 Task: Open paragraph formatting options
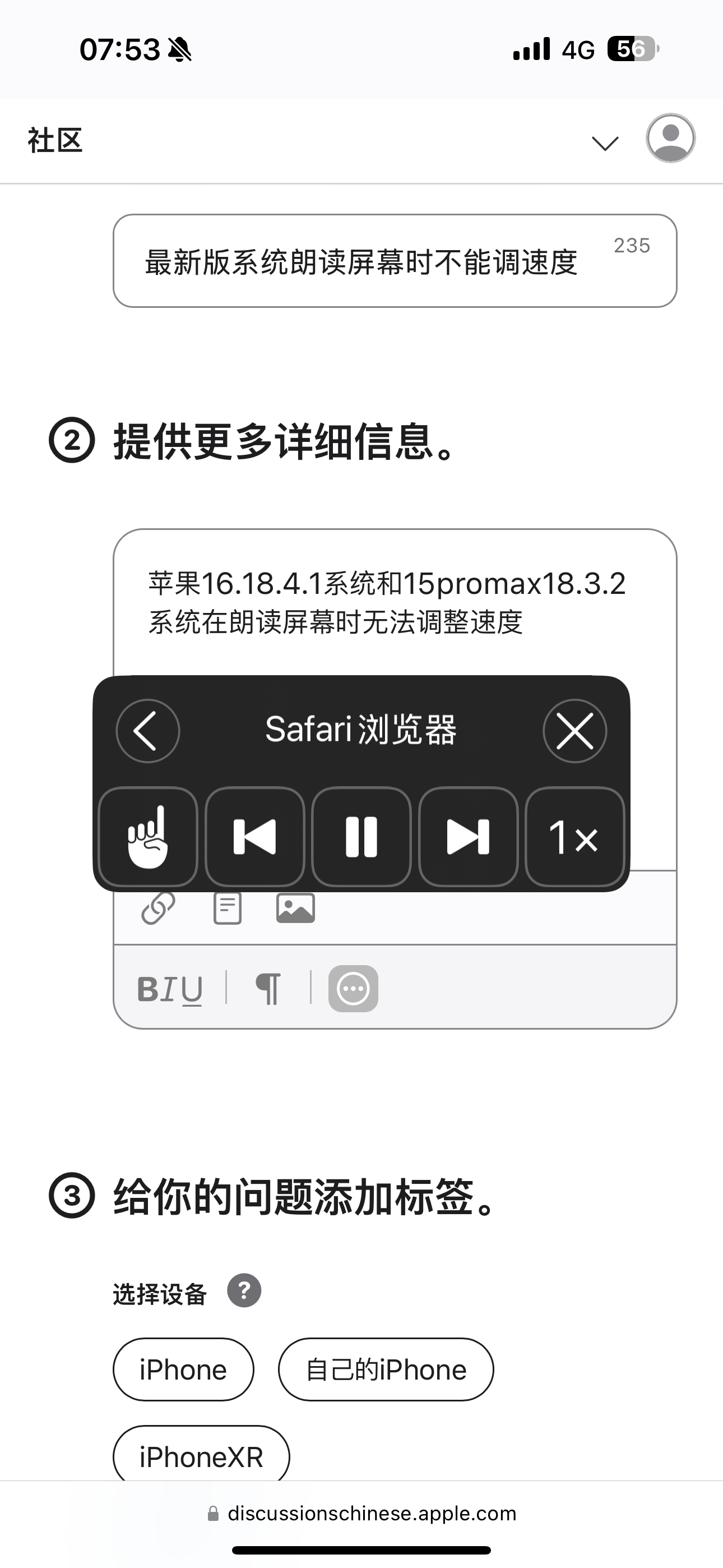(268, 989)
